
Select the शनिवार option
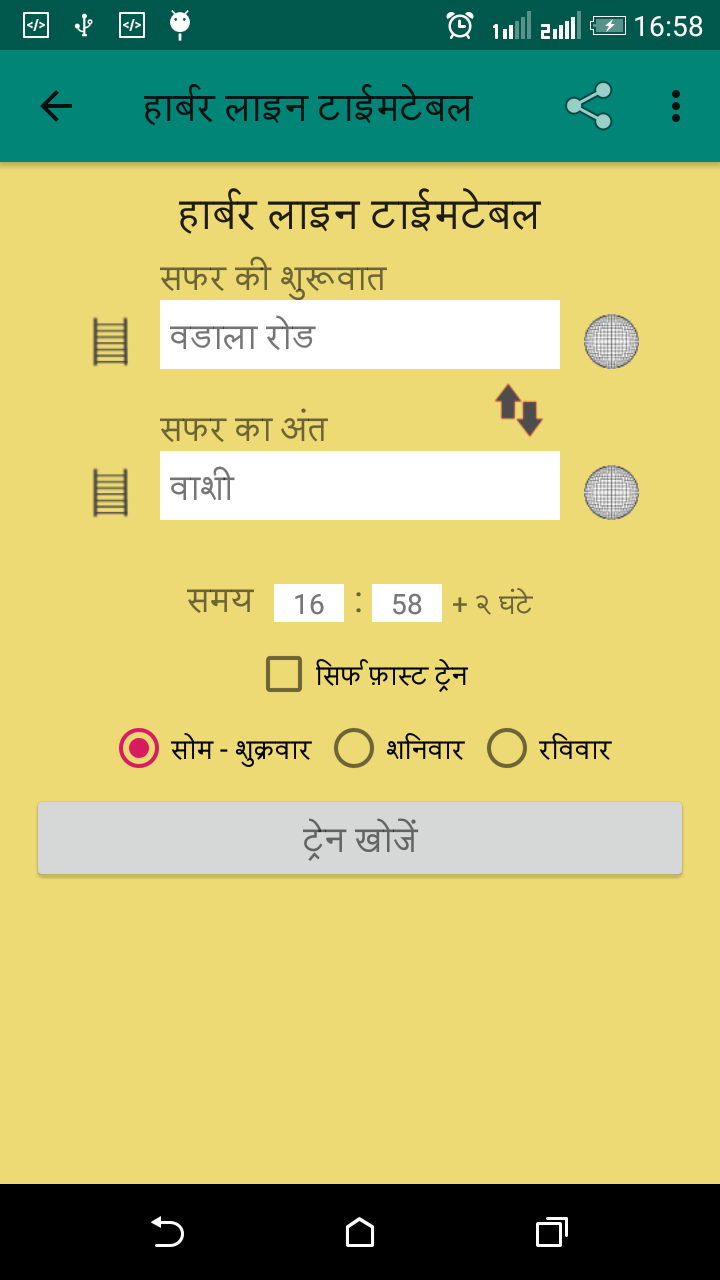(x=354, y=748)
